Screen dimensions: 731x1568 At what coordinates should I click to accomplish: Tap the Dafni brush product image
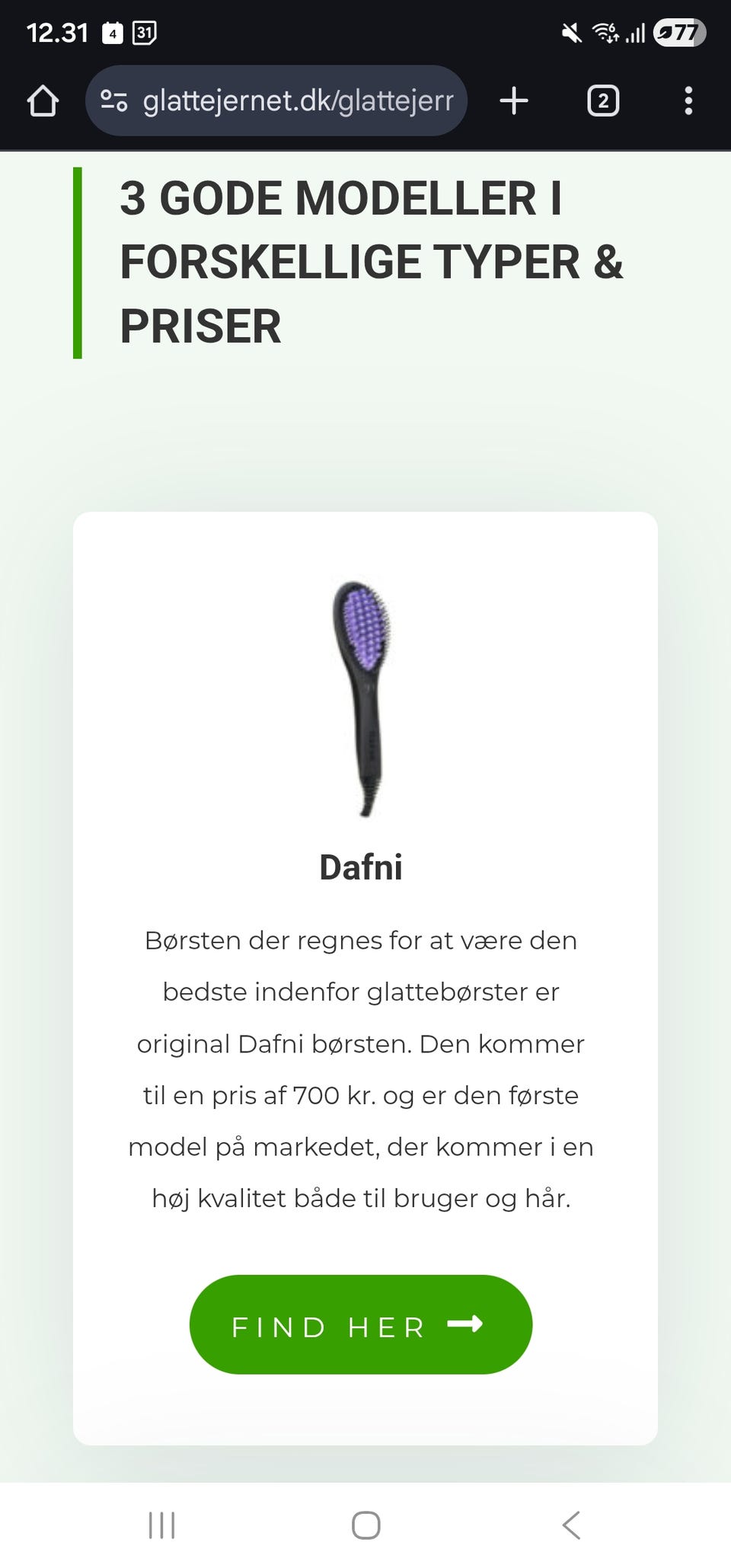tap(363, 698)
